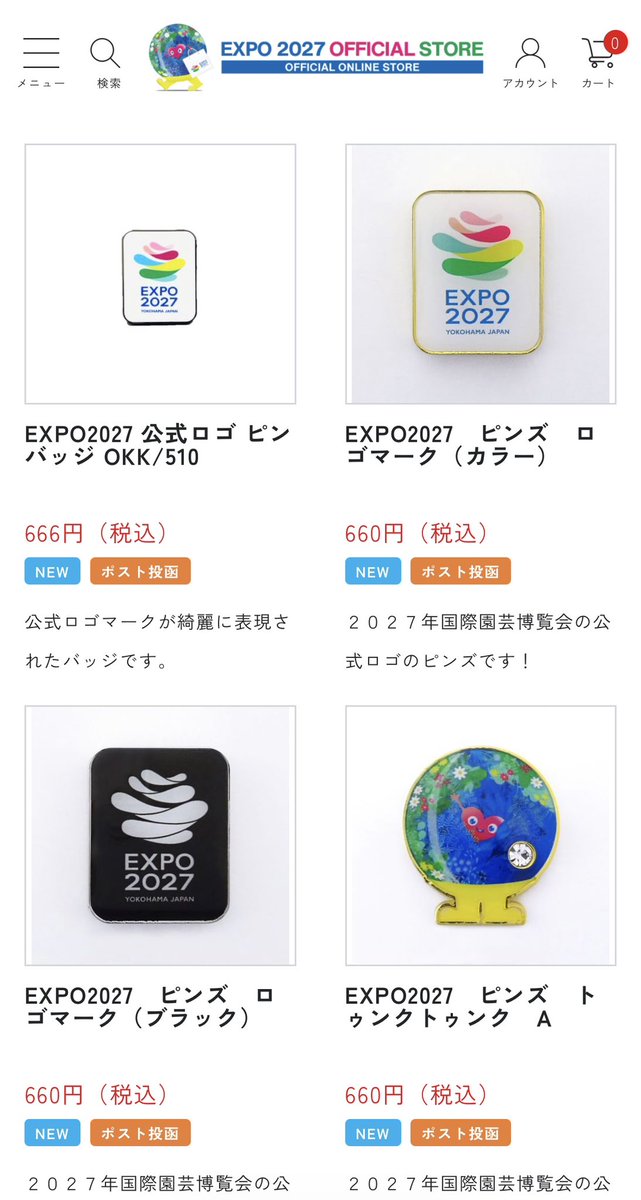Open the account (アカウント) page

point(530,60)
